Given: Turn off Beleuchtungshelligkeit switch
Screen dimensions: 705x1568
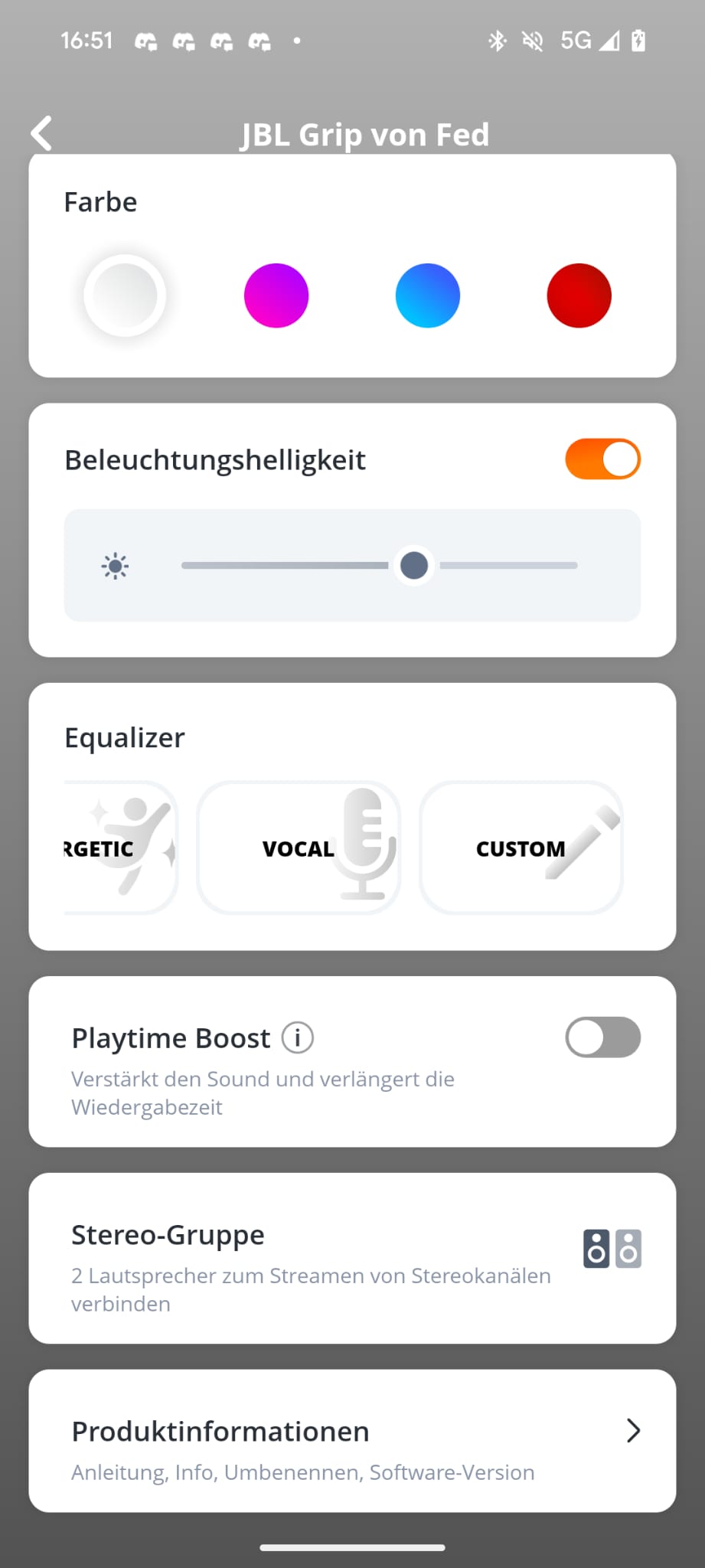Looking at the screenshot, I should click(602, 459).
